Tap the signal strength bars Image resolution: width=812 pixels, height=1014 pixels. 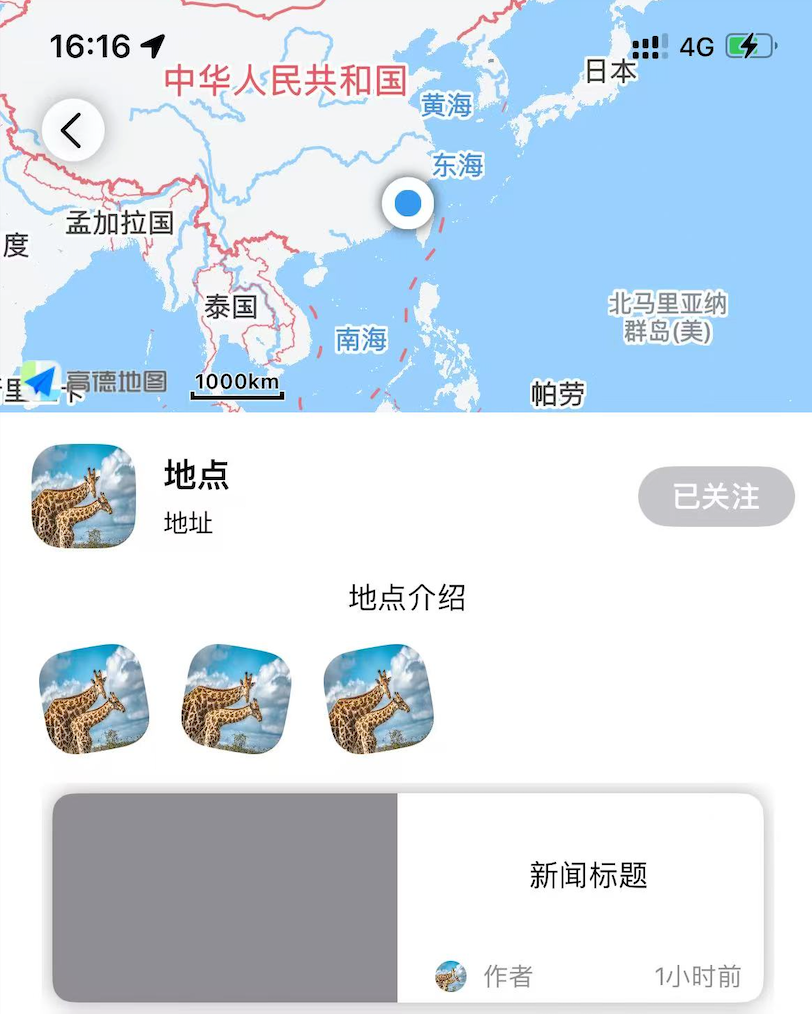pyautogui.click(x=652, y=44)
